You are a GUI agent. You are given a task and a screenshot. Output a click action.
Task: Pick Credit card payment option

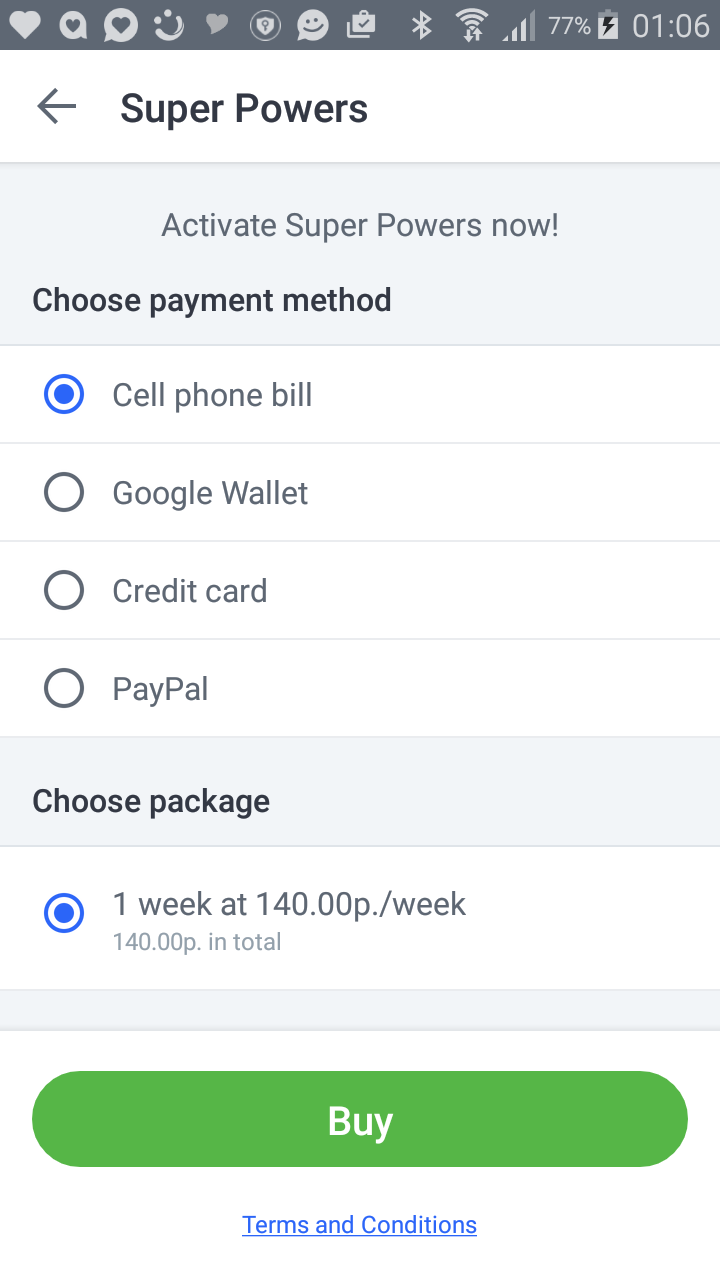tap(64, 591)
